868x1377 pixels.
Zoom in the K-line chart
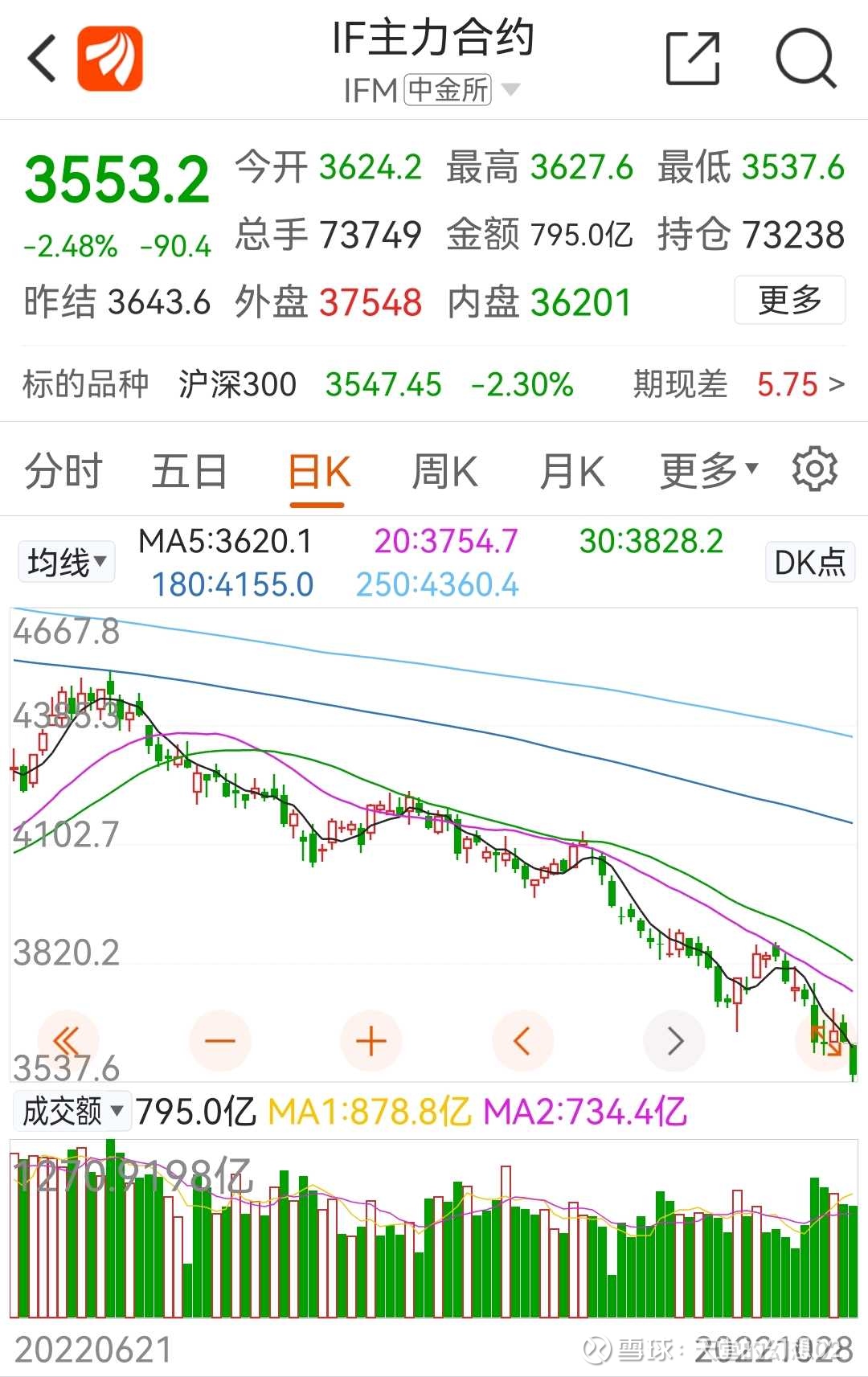(371, 1041)
